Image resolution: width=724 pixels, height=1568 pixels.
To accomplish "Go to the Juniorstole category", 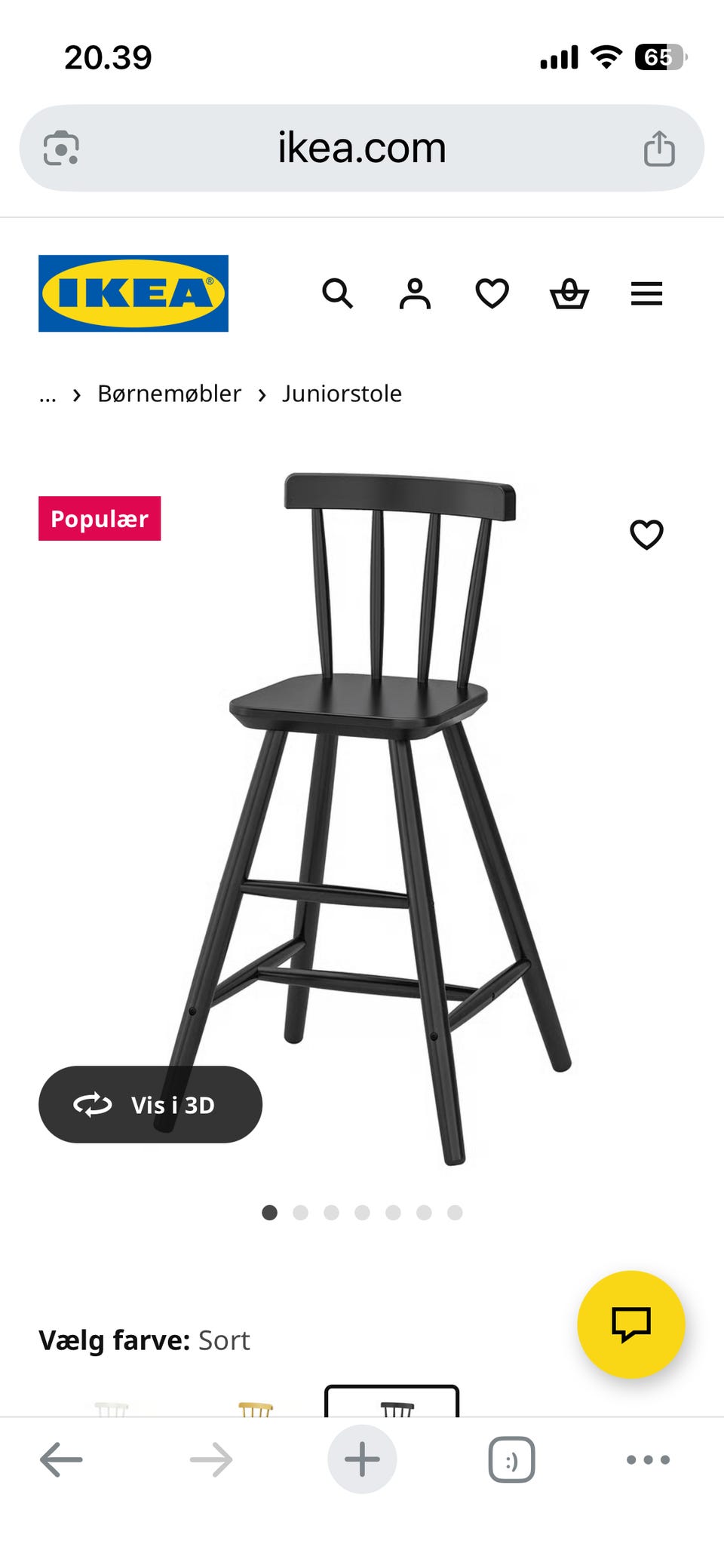I will coord(342,394).
